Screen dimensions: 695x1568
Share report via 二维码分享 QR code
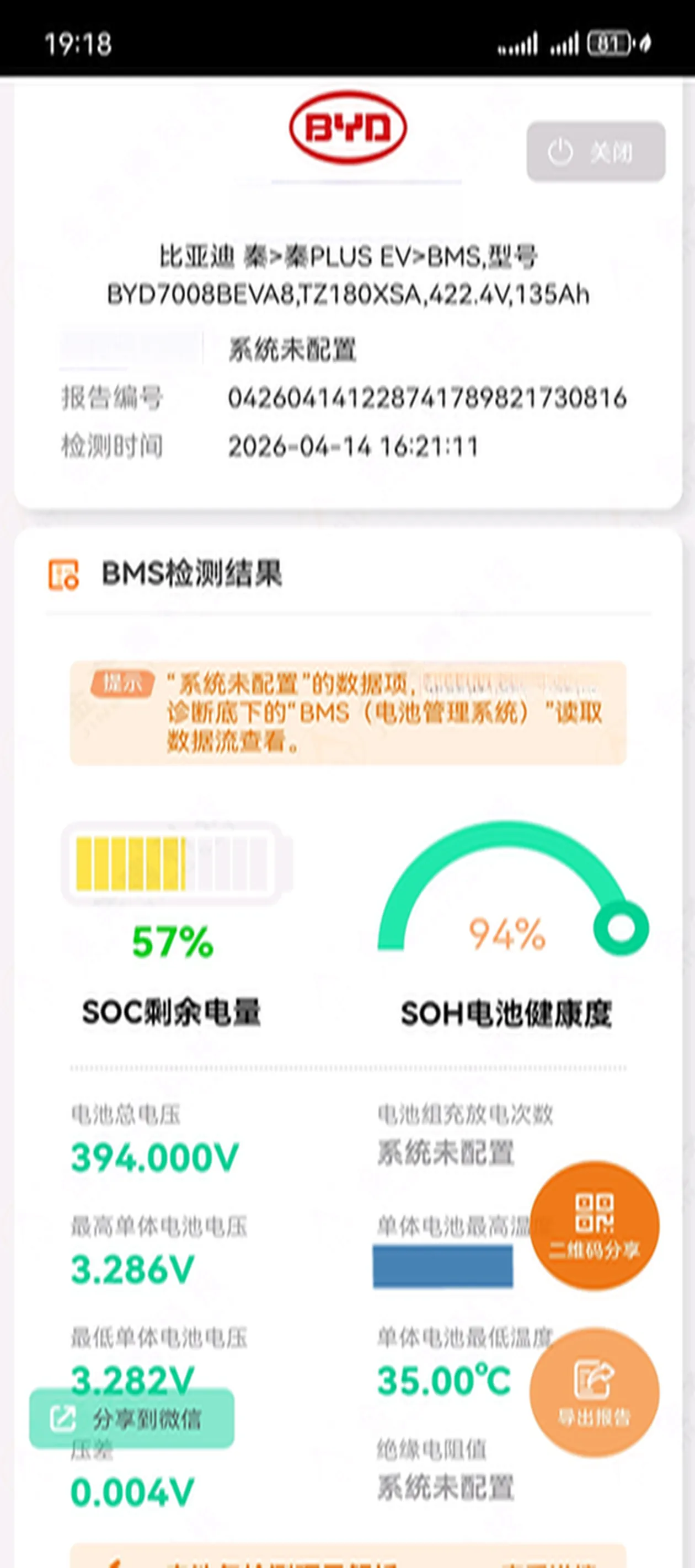point(594,1225)
